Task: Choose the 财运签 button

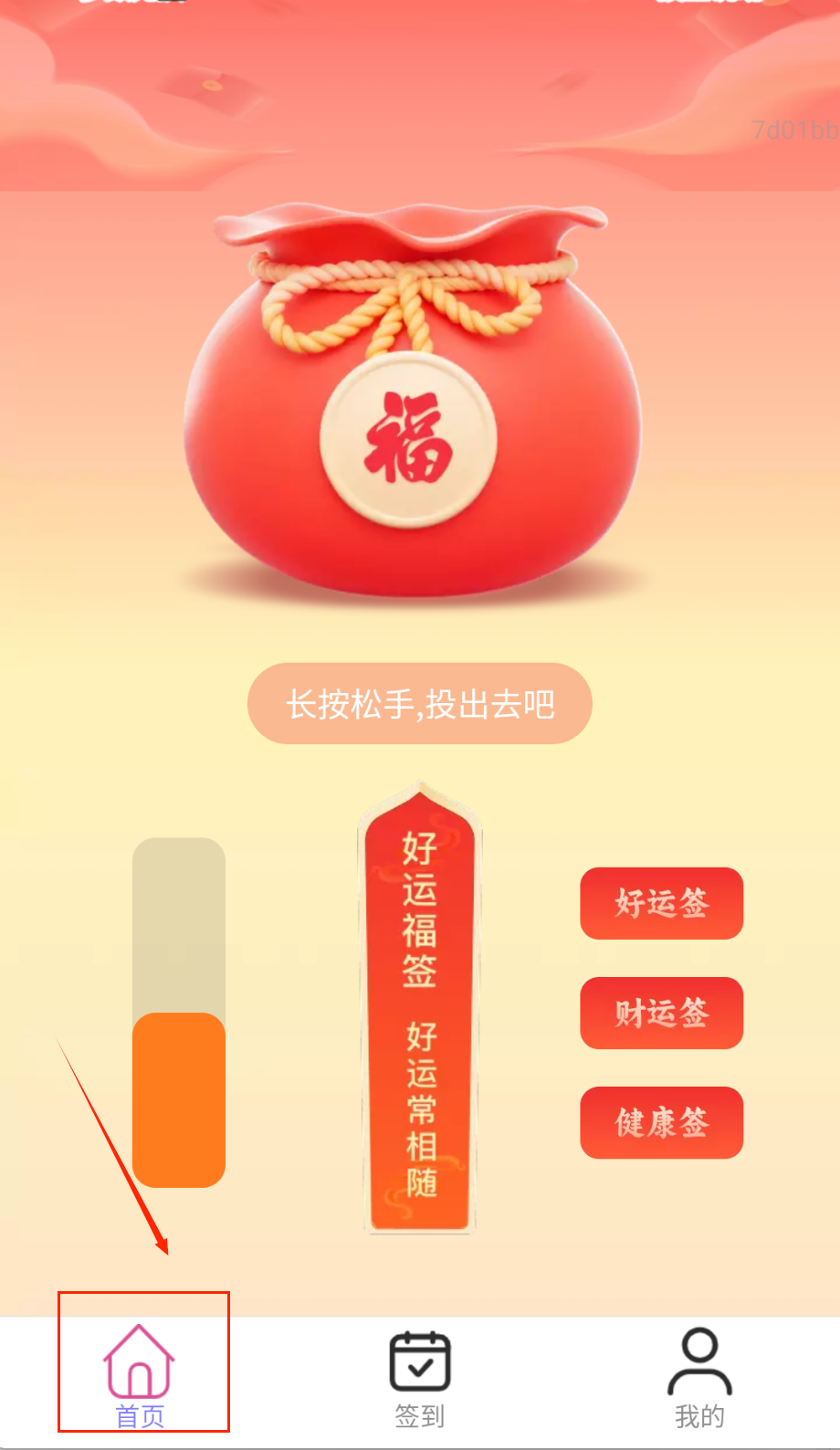Action: coord(661,1013)
